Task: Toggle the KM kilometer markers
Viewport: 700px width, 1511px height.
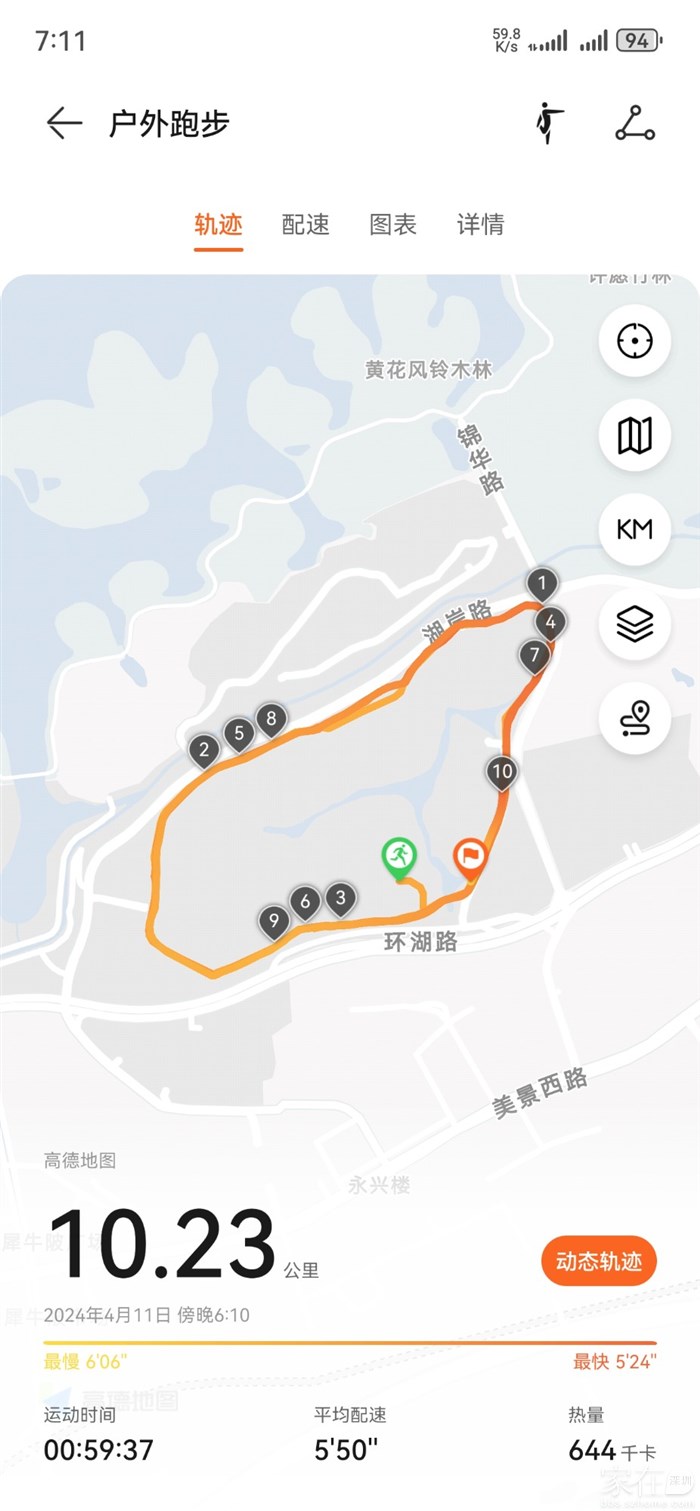Action: (634, 529)
